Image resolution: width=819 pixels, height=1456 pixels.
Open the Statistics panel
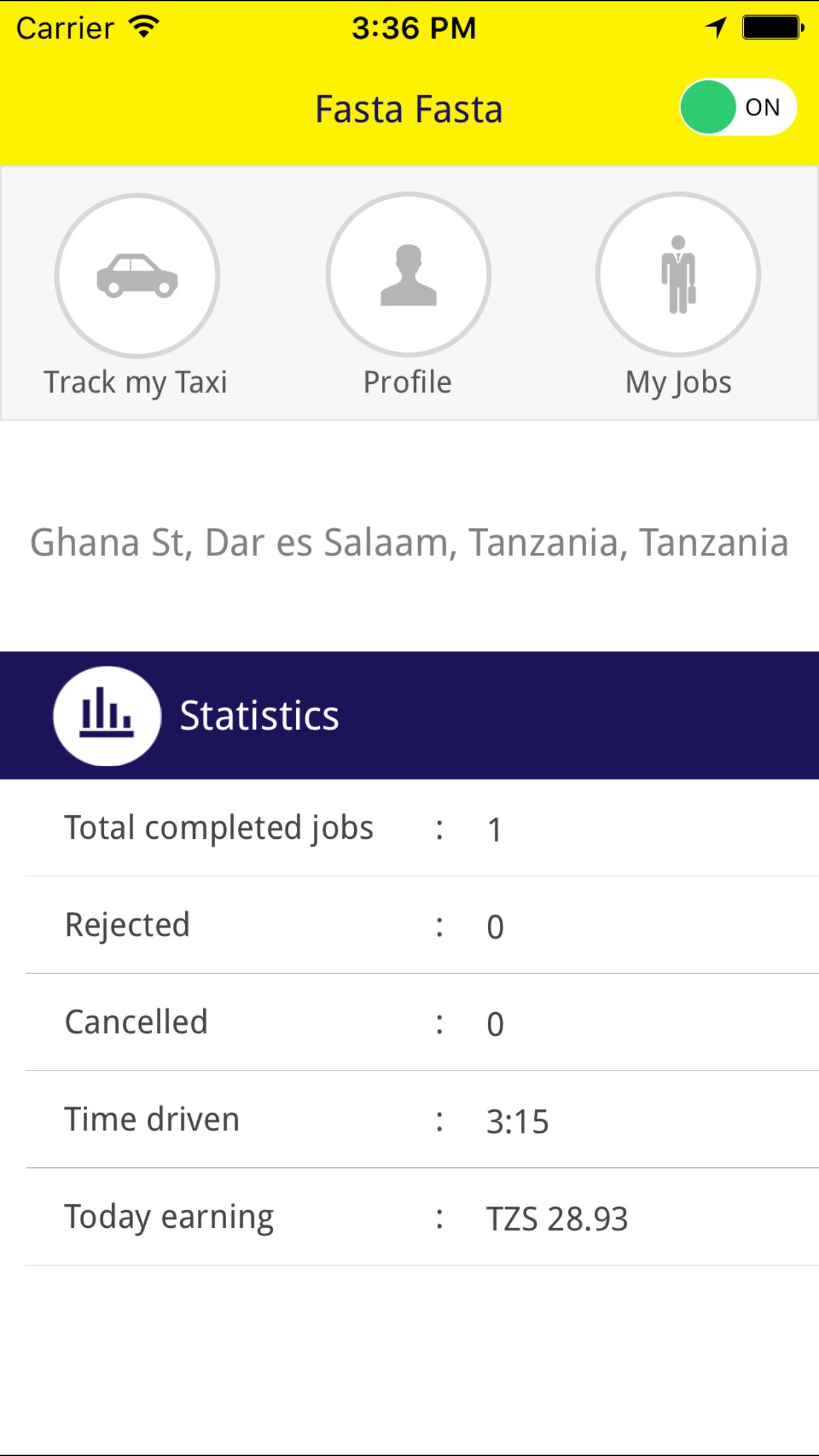click(409, 714)
